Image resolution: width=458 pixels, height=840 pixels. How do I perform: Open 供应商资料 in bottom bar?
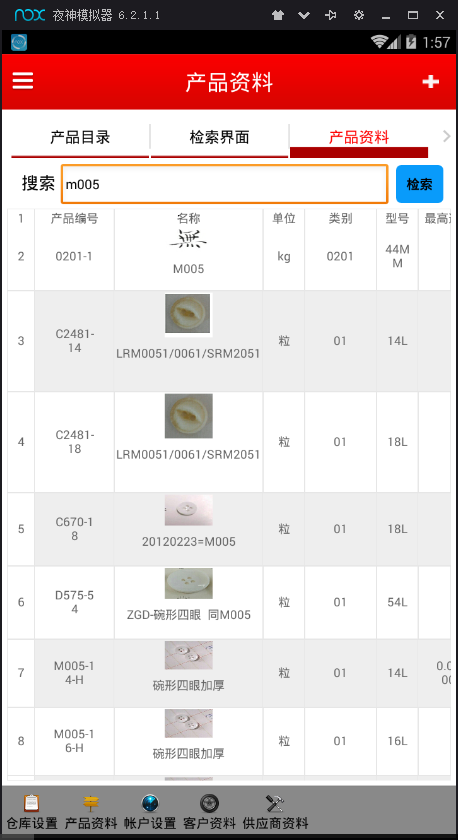click(275, 812)
